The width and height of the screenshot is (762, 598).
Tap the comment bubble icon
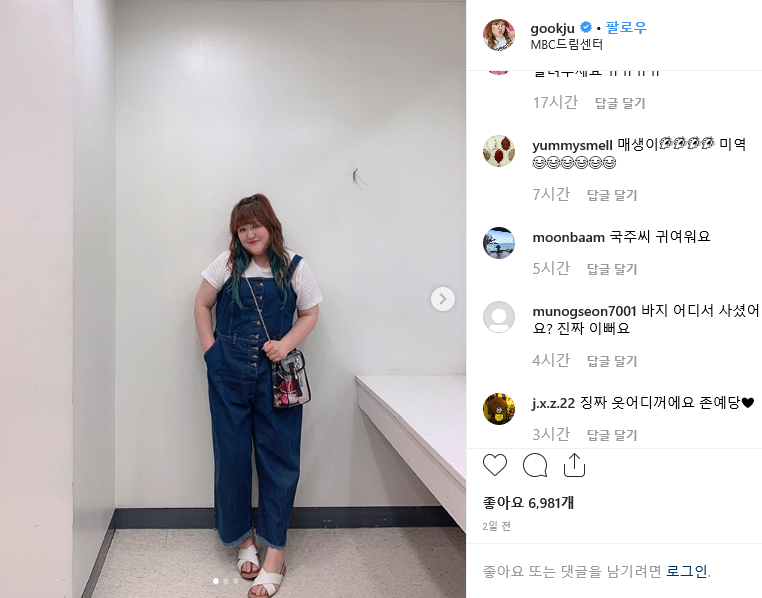(535, 465)
